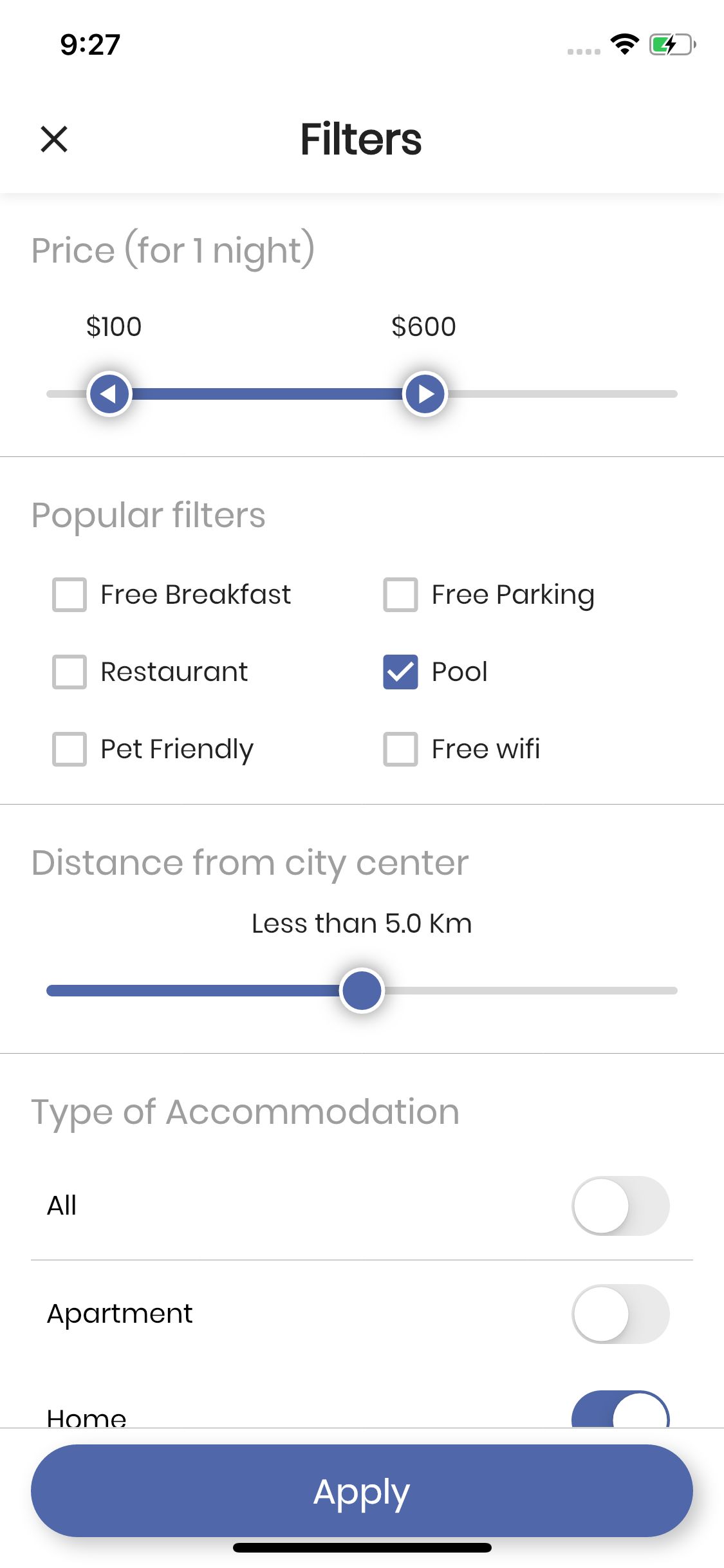Select the Free Parking checkbox

tap(400, 594)
